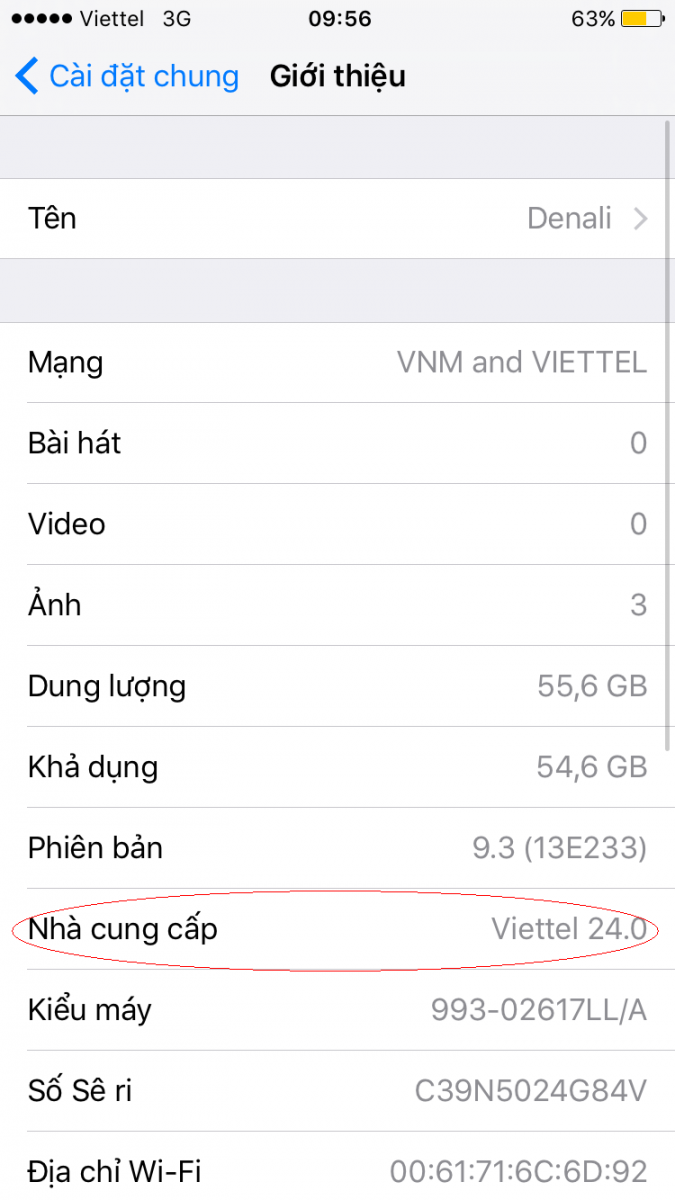
Task: Go back to Cài đặt chung
Action: point(127,76)
